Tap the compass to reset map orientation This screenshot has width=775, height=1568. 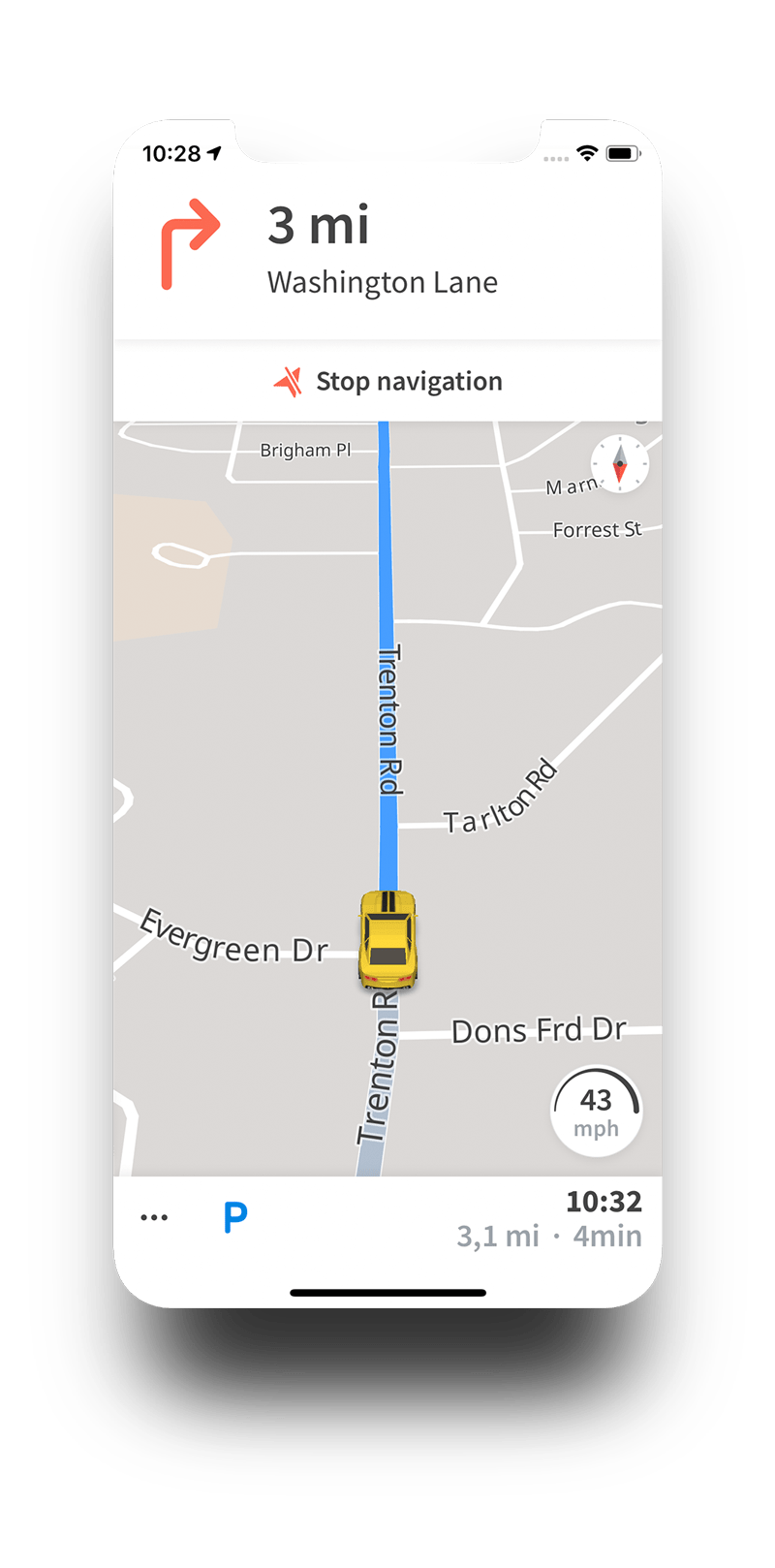[619, 465]
